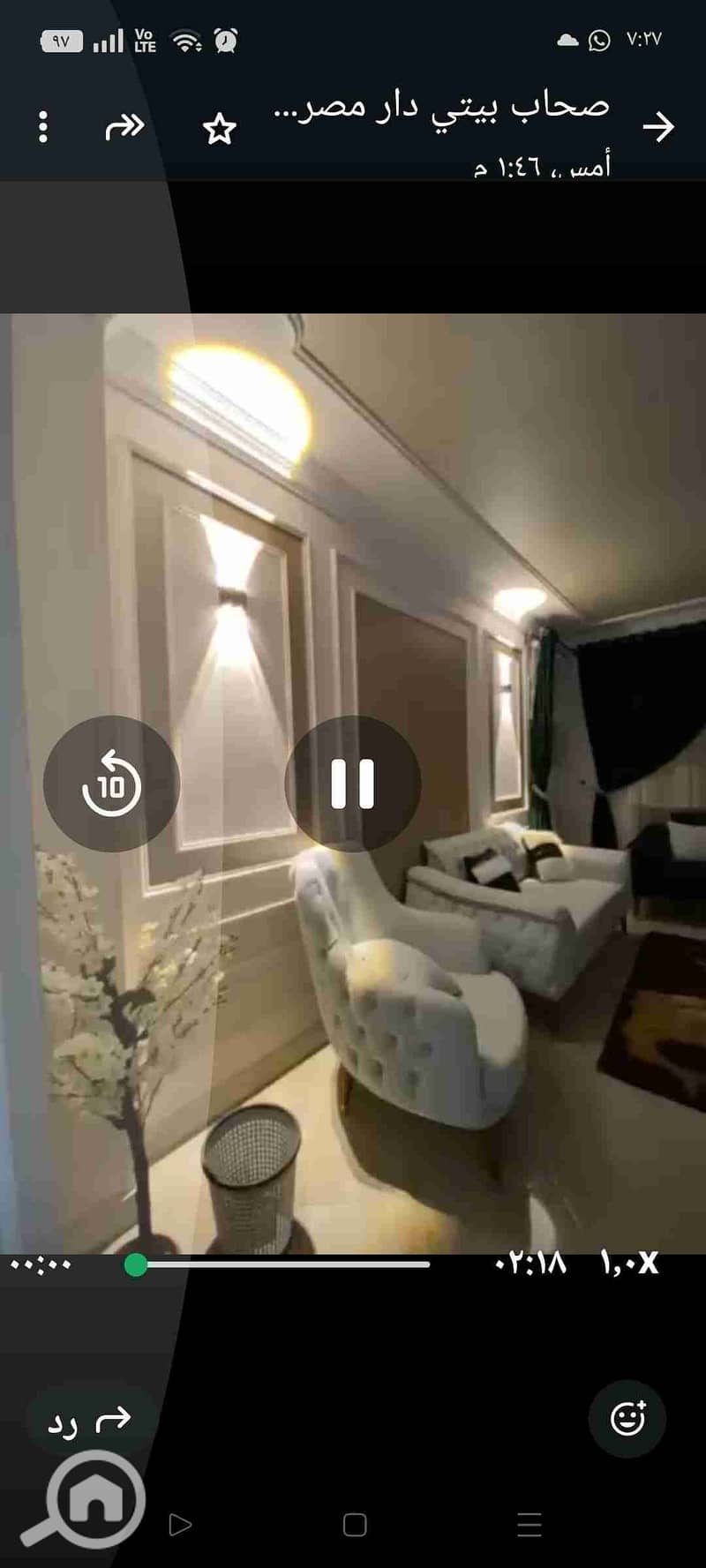This screenshot has width=706, height=1568.
Task: Pause the playing video
Action: [x=352, y=784]
